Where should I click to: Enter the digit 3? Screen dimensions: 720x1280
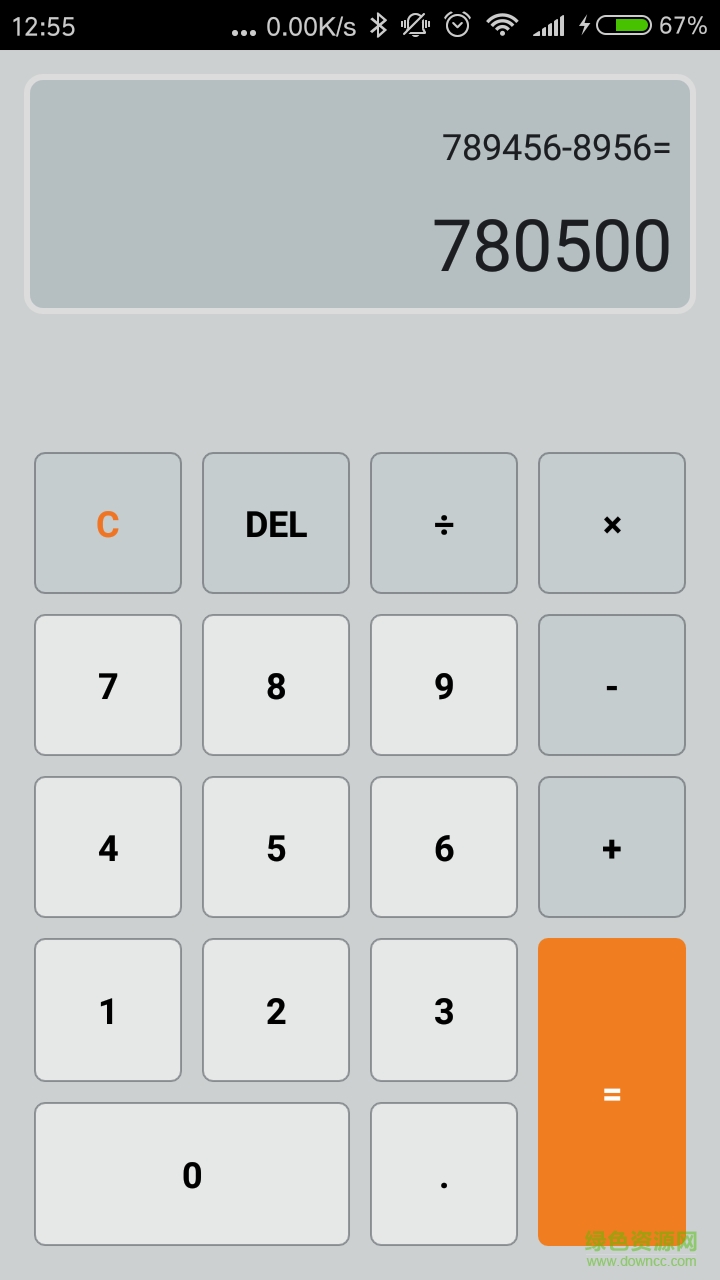(x=444, y=1010)
